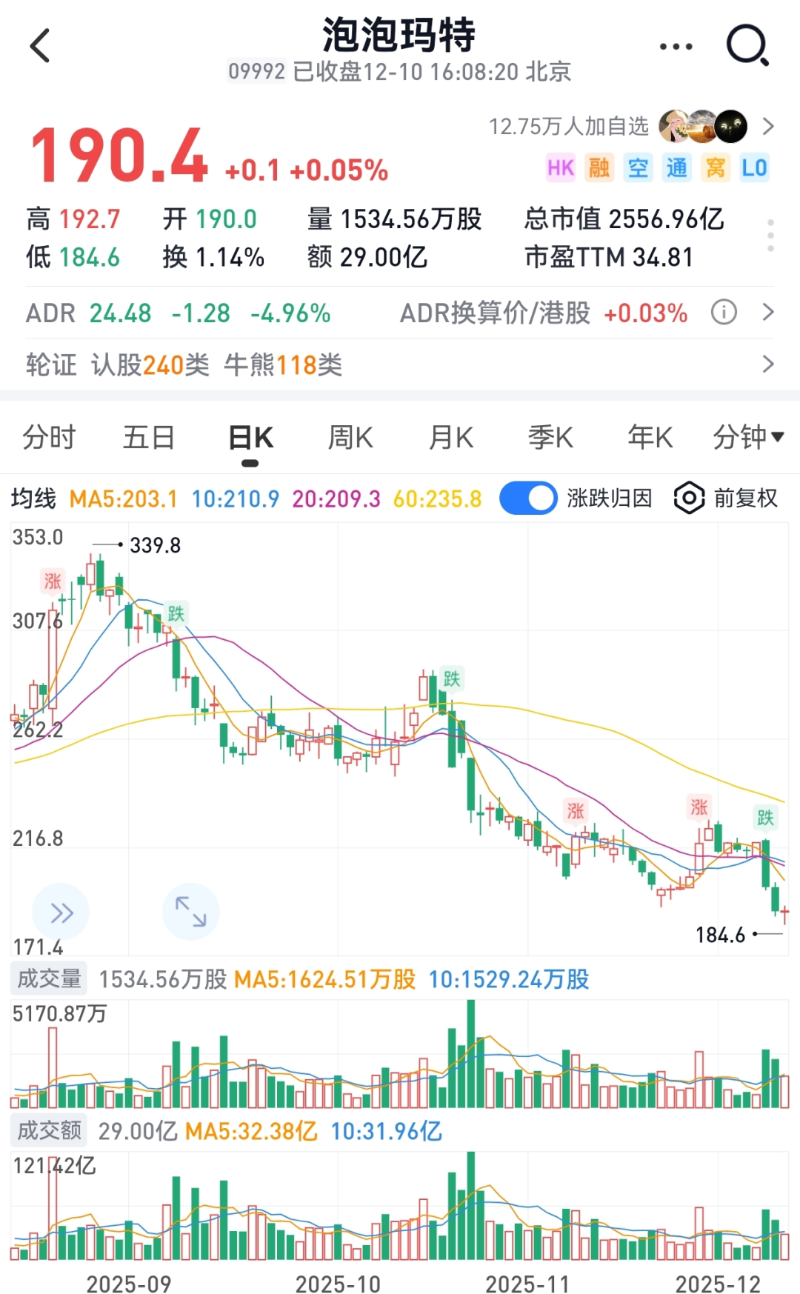Show ADR换算价 info tooltip
The image size is (800, 1294).
(x=723, y=313)
